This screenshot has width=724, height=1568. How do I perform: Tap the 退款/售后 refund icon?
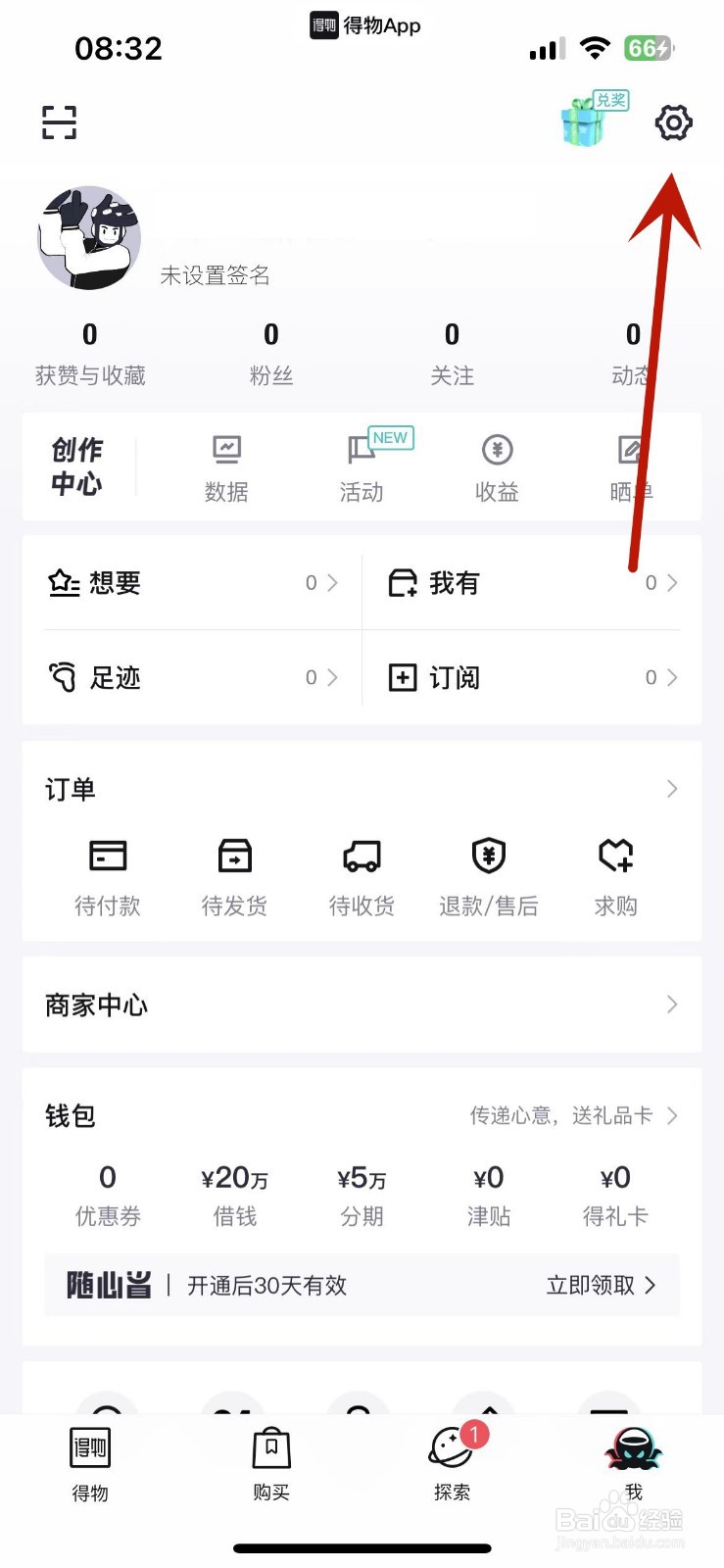[488, 875]
